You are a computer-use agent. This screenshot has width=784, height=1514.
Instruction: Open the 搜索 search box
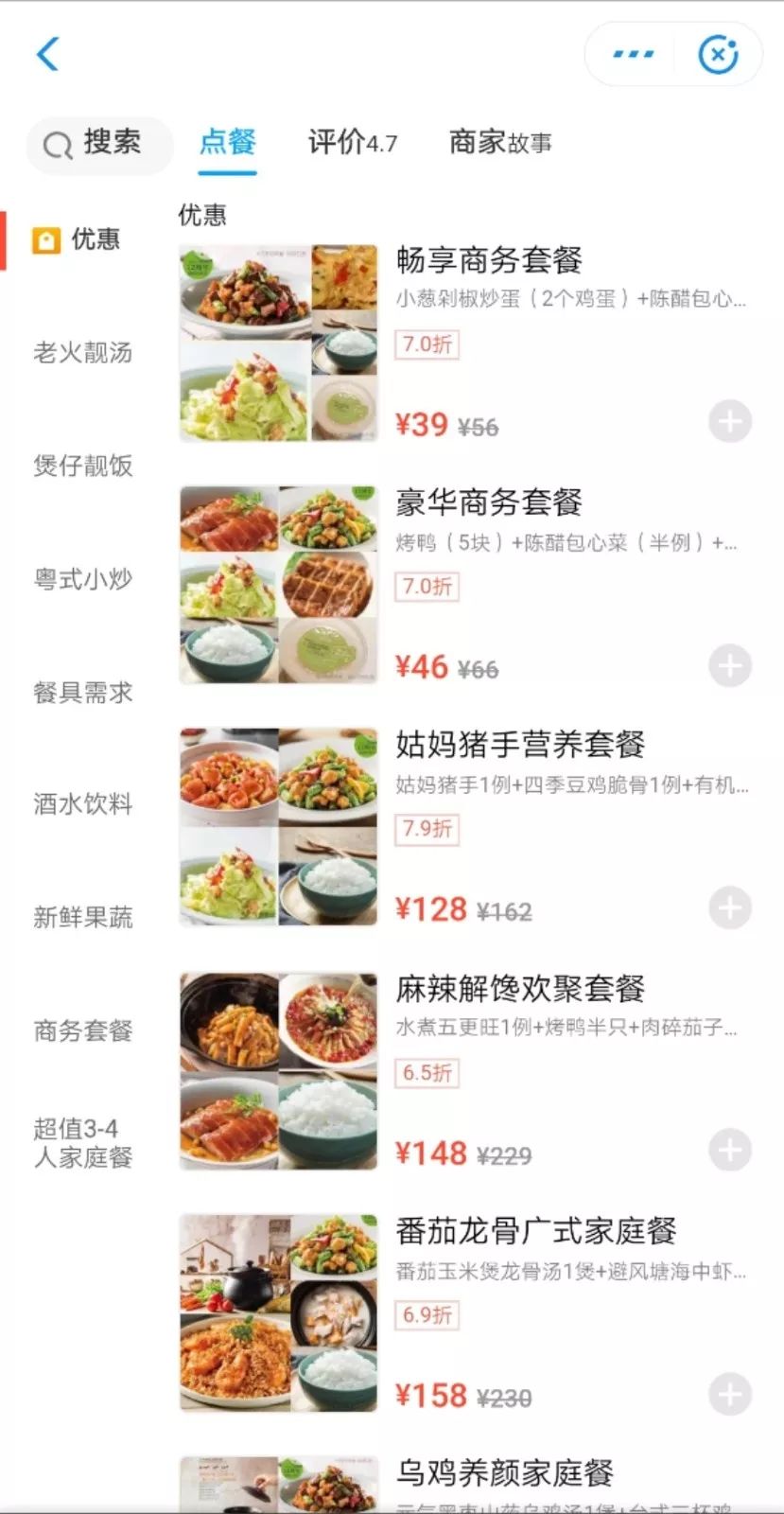tap(99, 144)
